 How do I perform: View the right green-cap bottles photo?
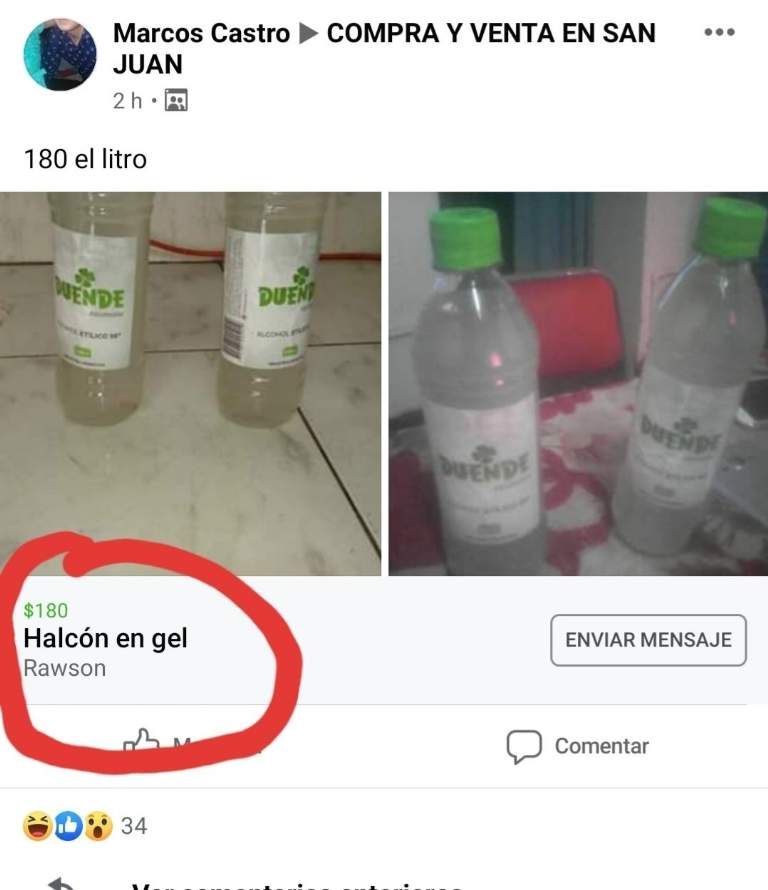coord(577,383)
